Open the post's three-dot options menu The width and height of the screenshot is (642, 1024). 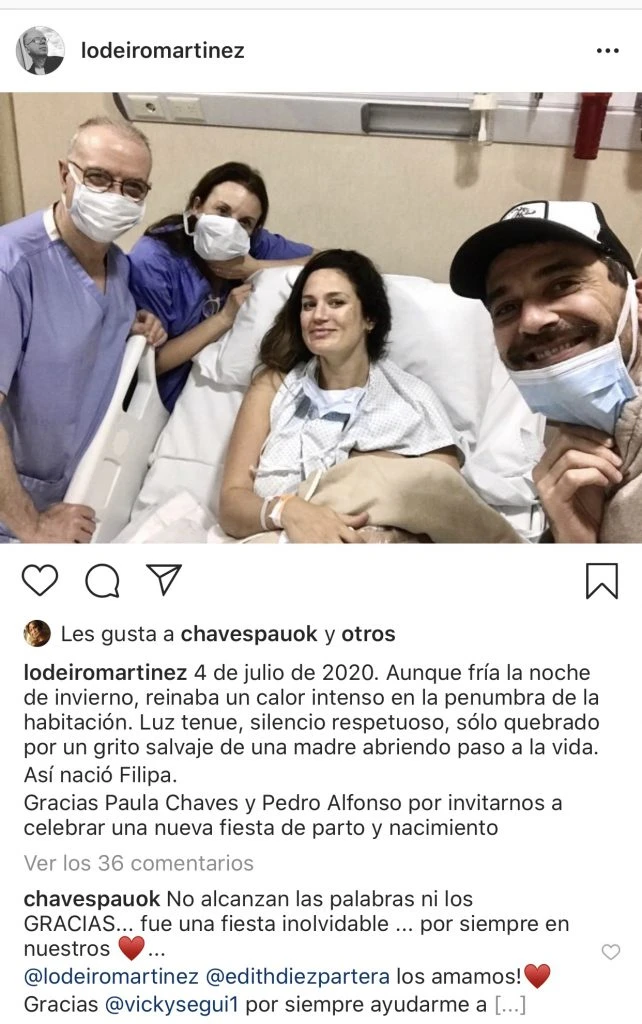(x=607, y=51)
